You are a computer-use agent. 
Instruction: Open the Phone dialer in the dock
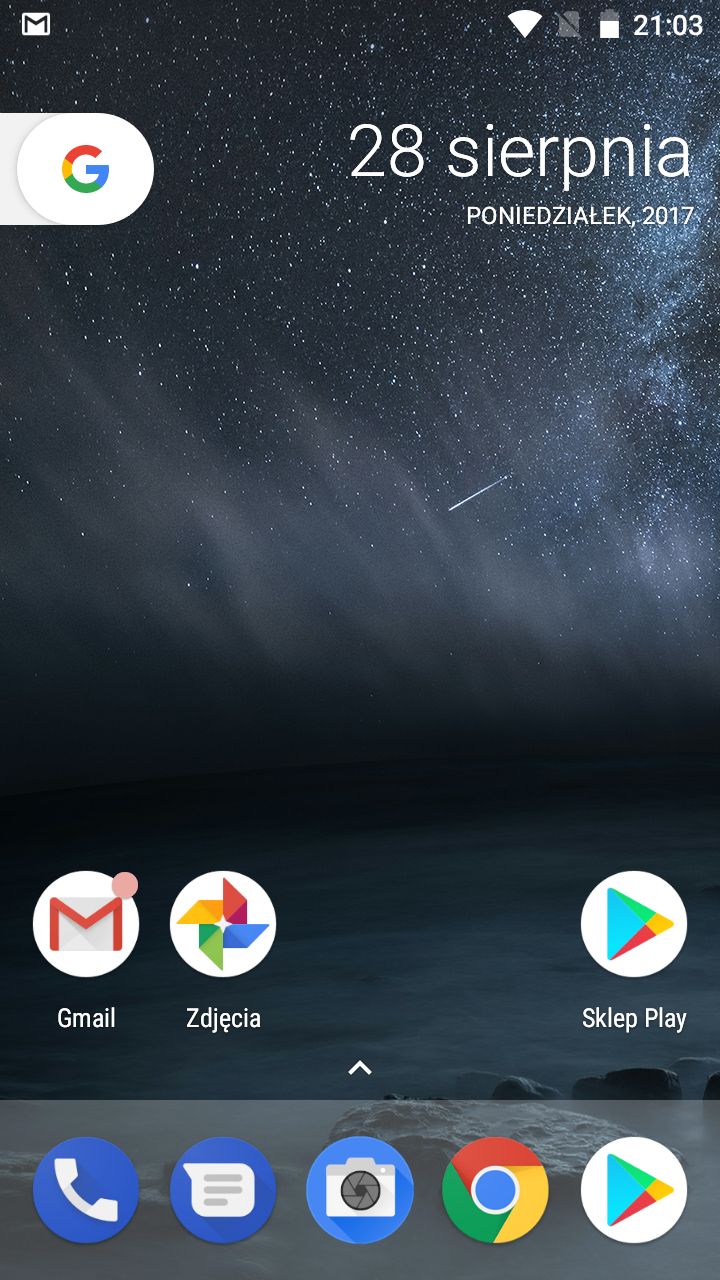[86, 1190]
